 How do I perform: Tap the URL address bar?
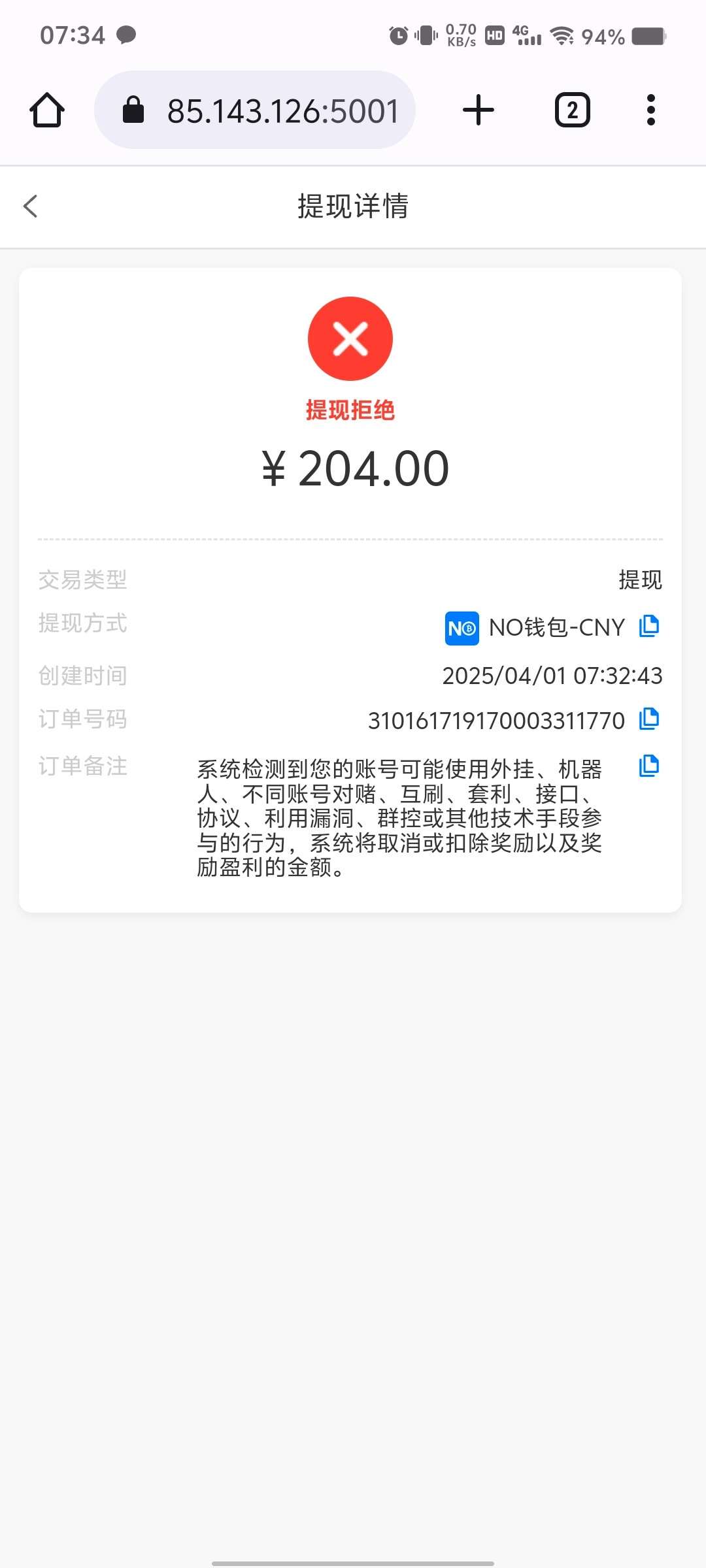(255, 110)
